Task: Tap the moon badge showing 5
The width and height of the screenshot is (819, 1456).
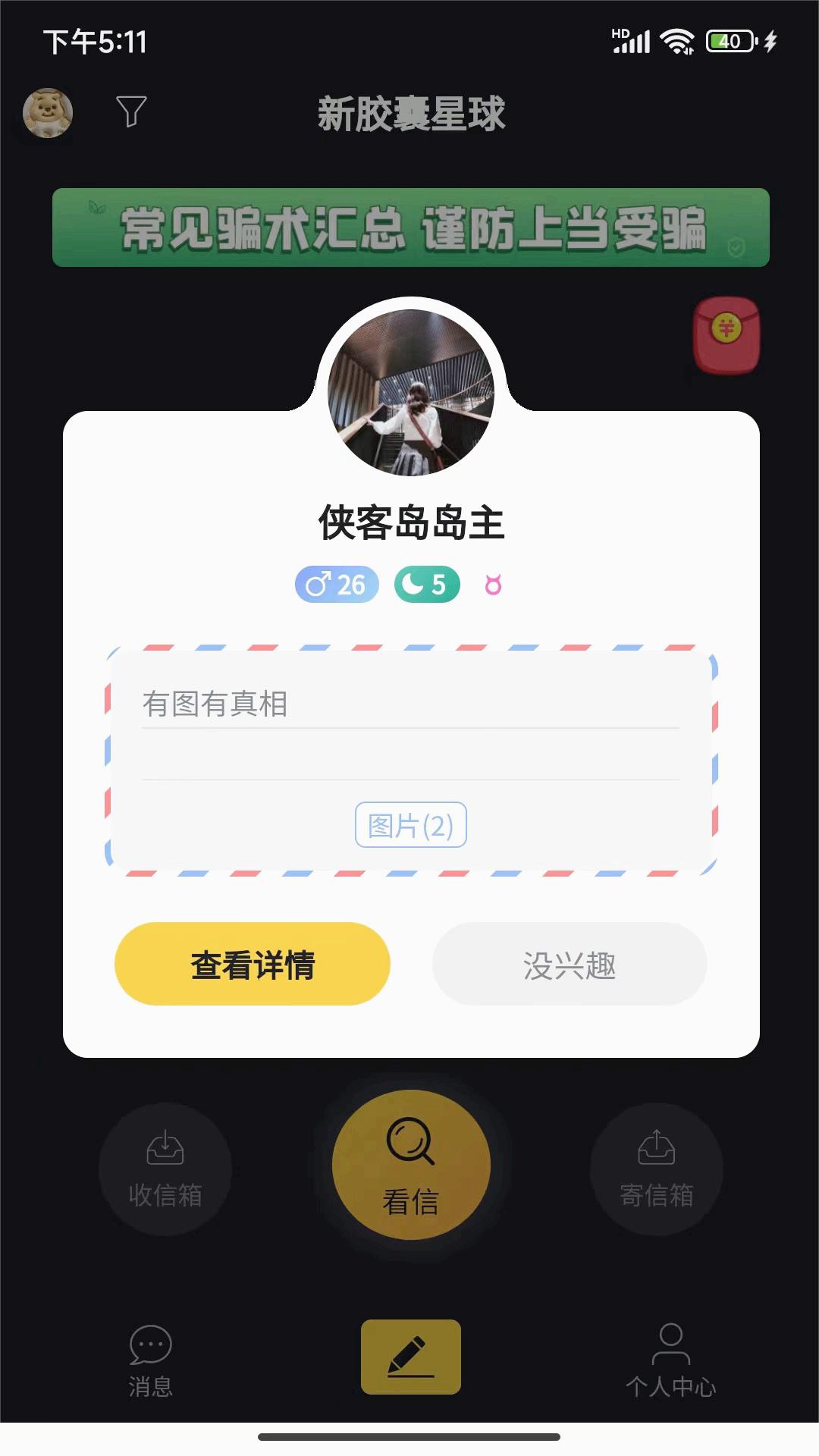Action: [426, 584]
